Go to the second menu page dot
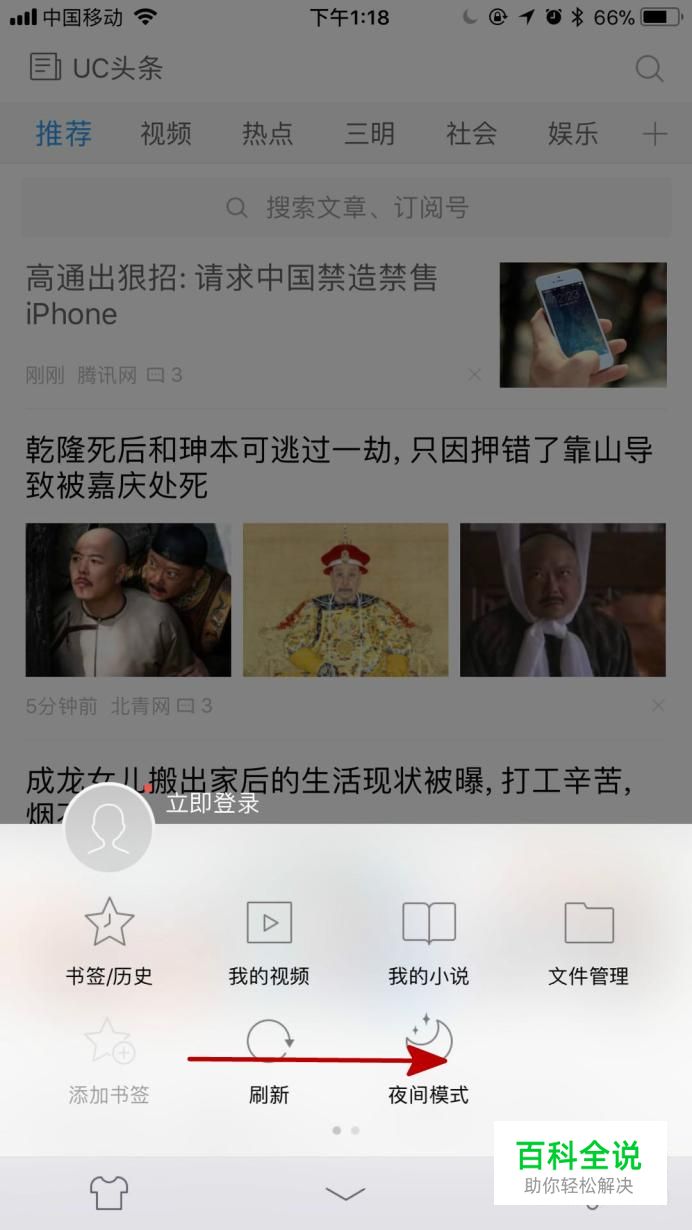This screenshot has height=1230, width=692. point(356,1130)
